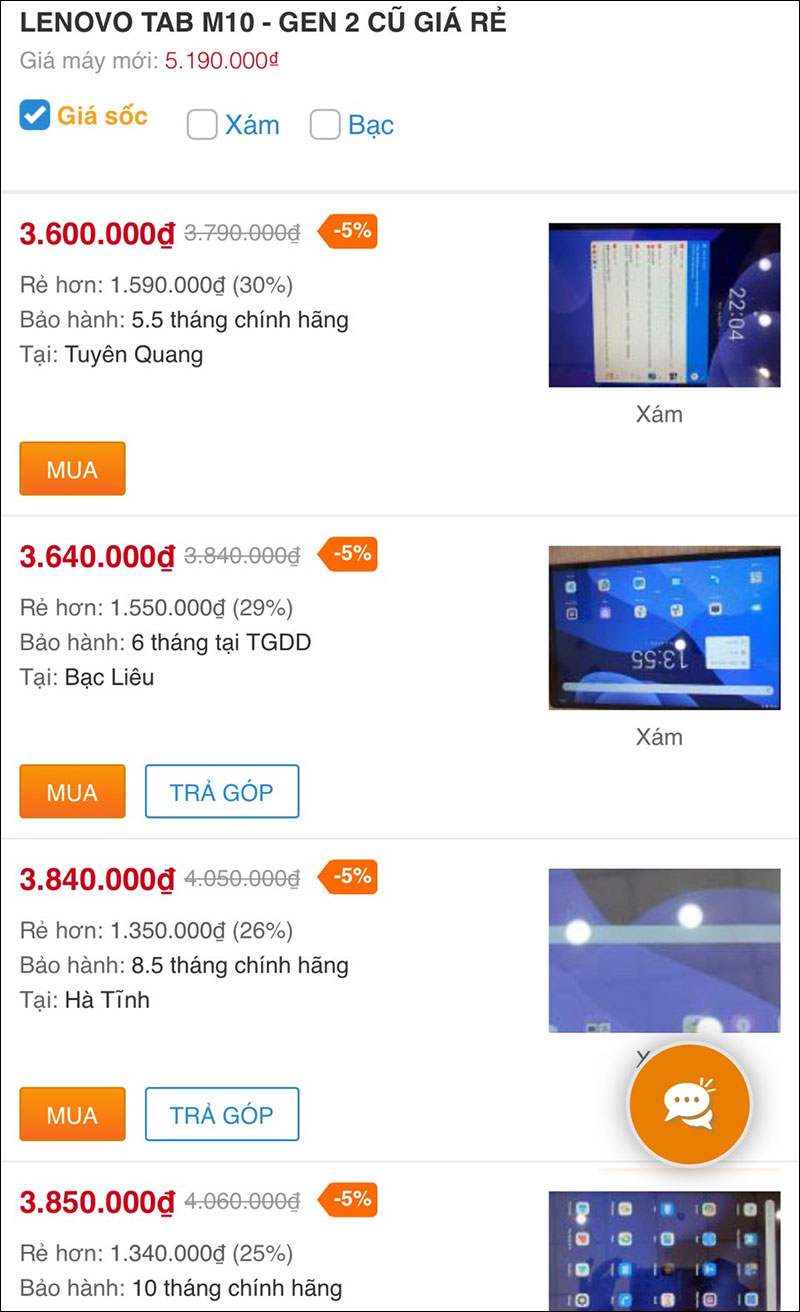Viewport: 800px width, 1312px height.
Task: Enable the Bạc color filter
Action: coord(325,124)
